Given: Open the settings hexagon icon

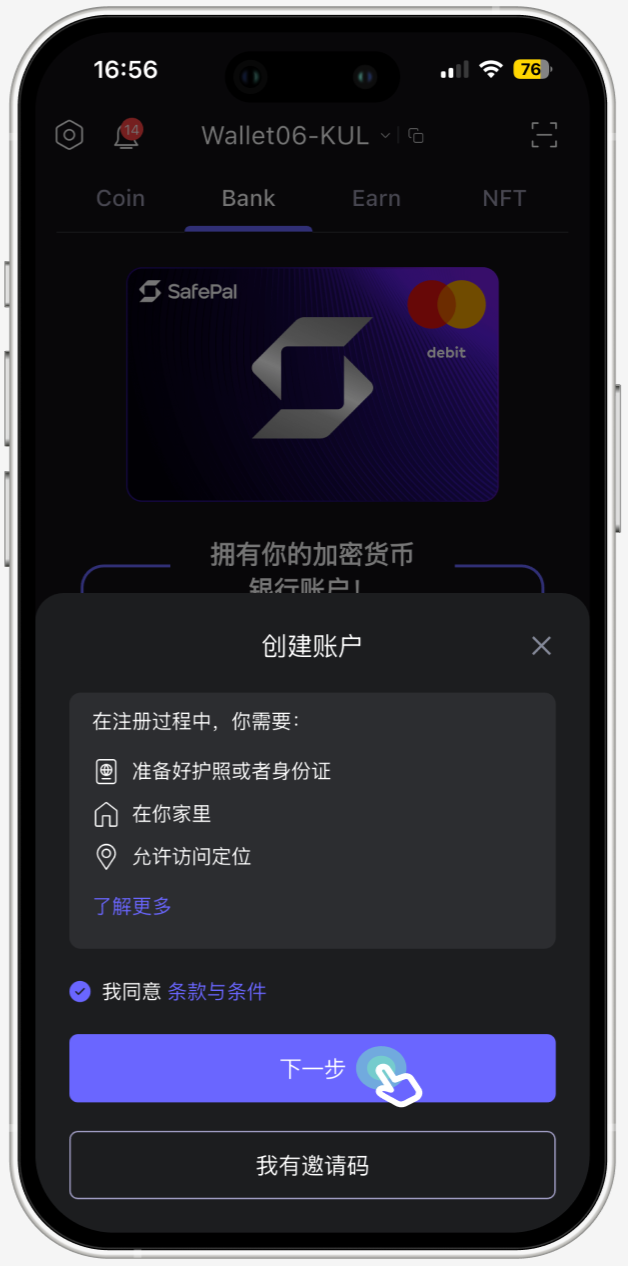Looking at the screenshot, I should [x=69, y=135].
